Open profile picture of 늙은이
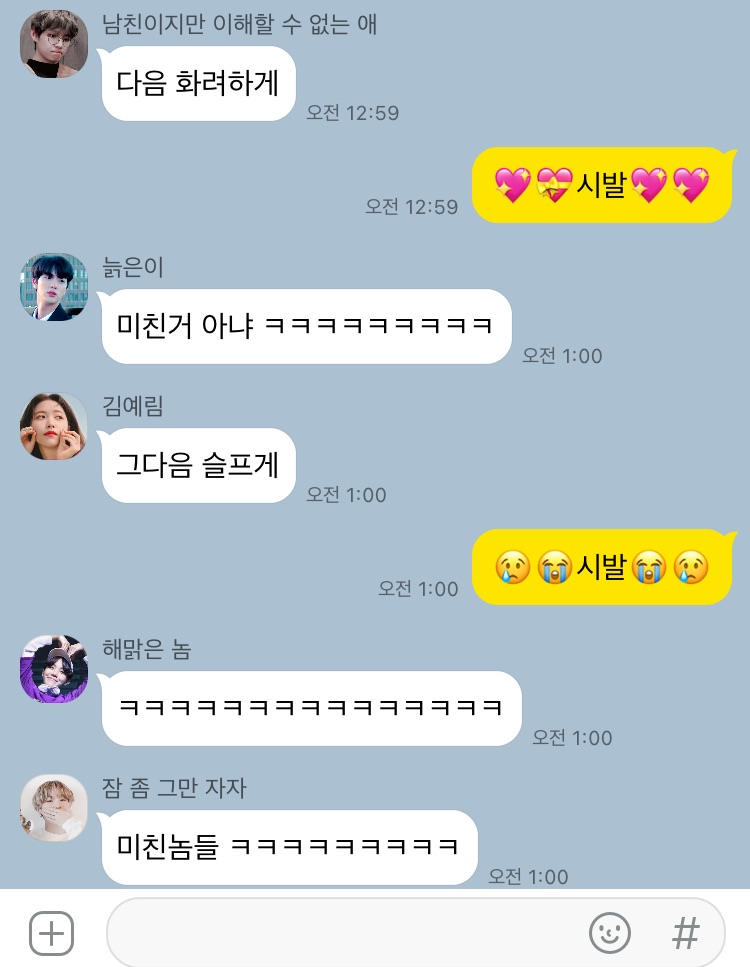Screen dimensions: 750x967 [x=54, y=287]
